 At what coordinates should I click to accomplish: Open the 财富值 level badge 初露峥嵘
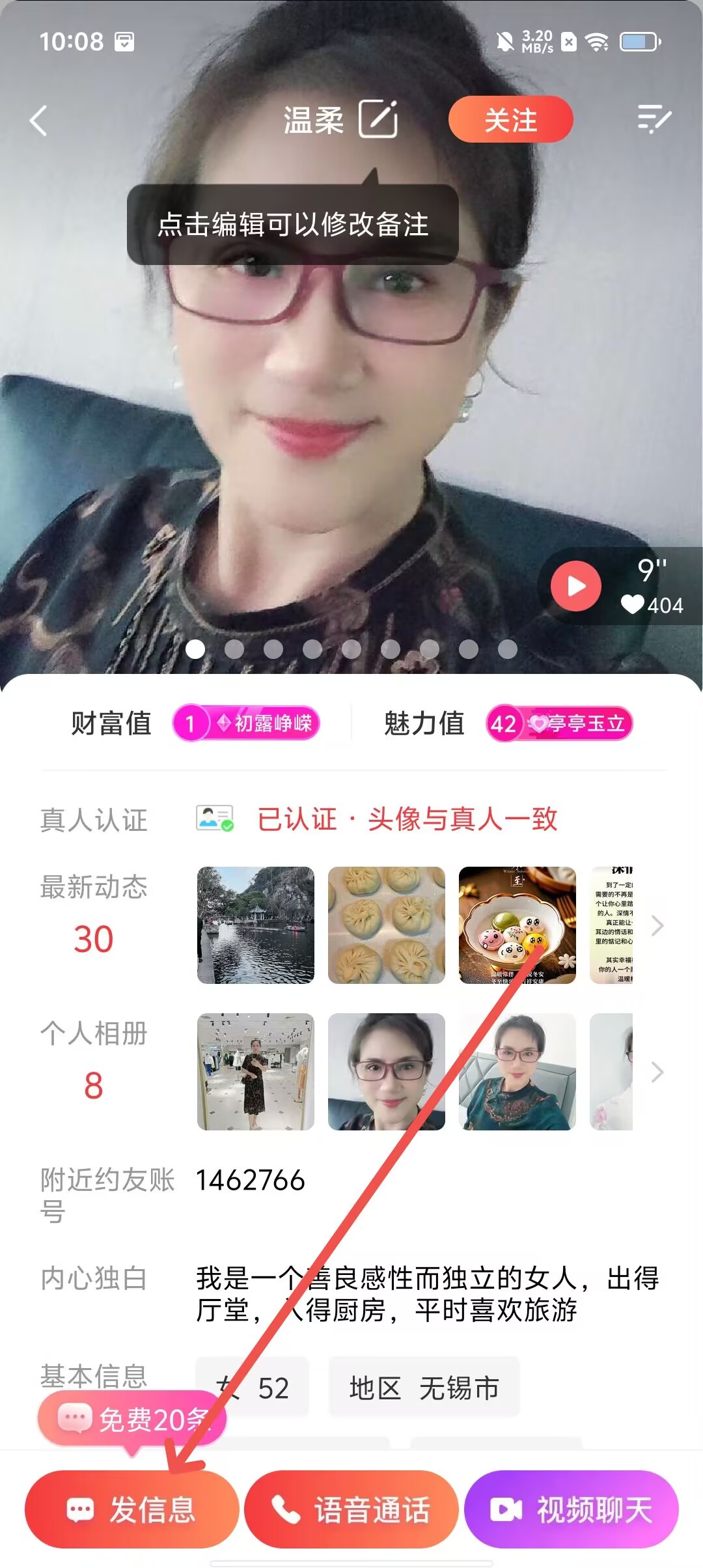(x=246, y=723)
